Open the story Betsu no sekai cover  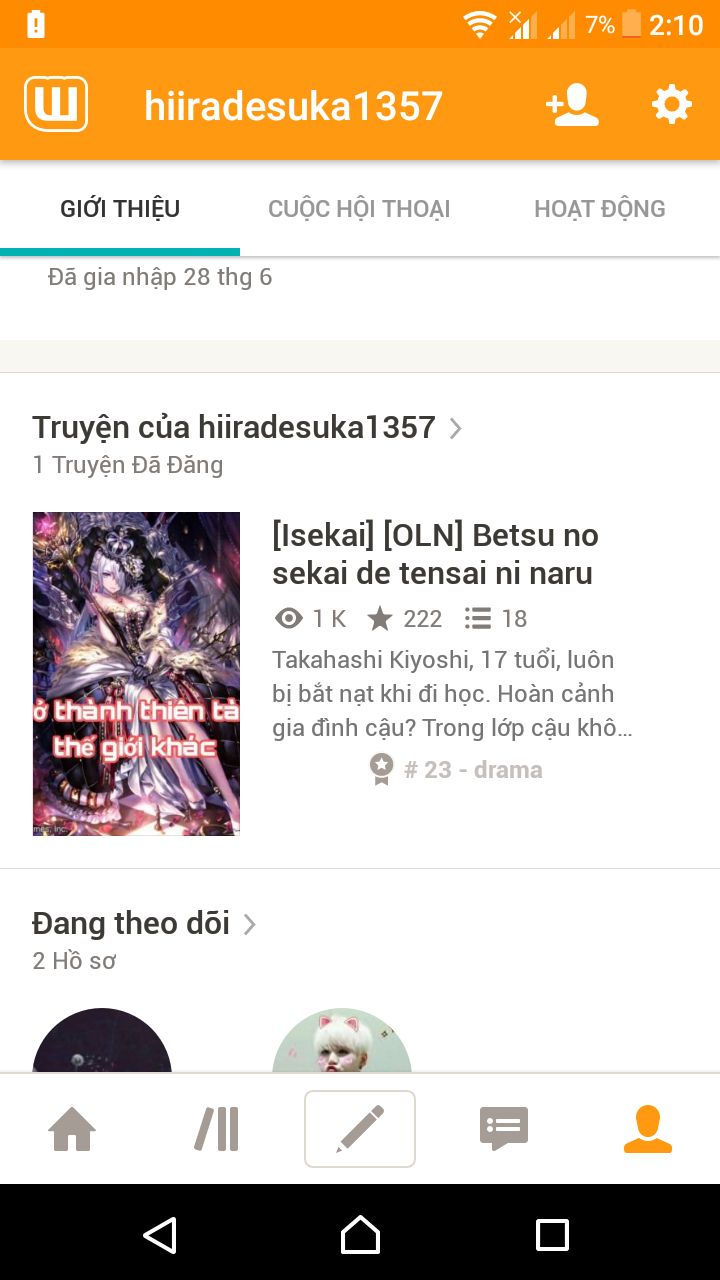[136, 674]
